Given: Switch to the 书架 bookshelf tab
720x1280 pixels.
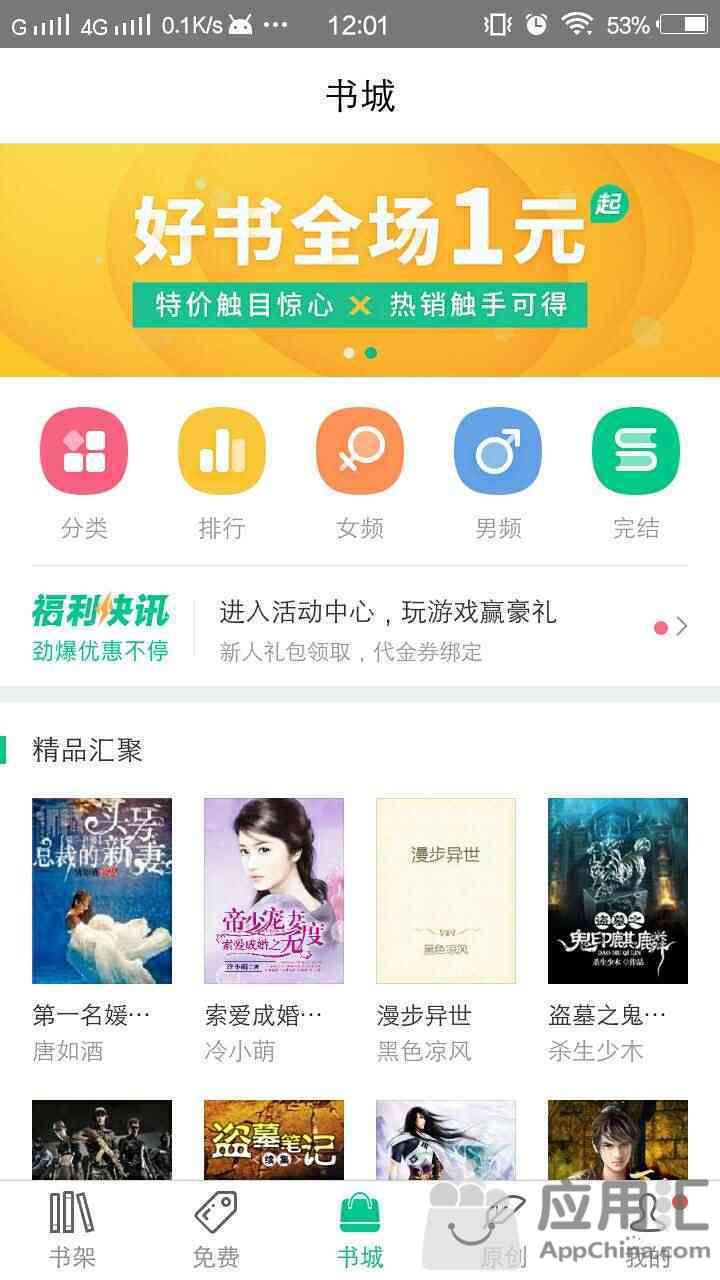Looking at the screenshot, I should (72, 1230).
